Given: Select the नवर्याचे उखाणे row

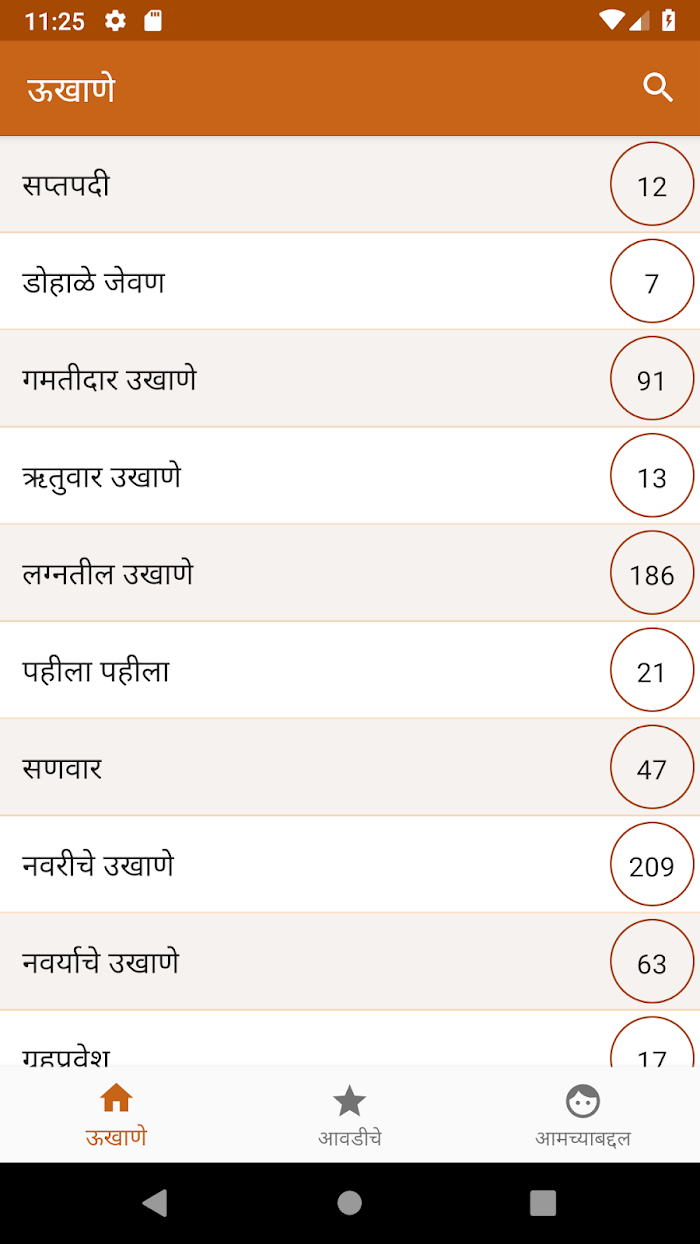Looking at the screenshot, I should (350, 960).
